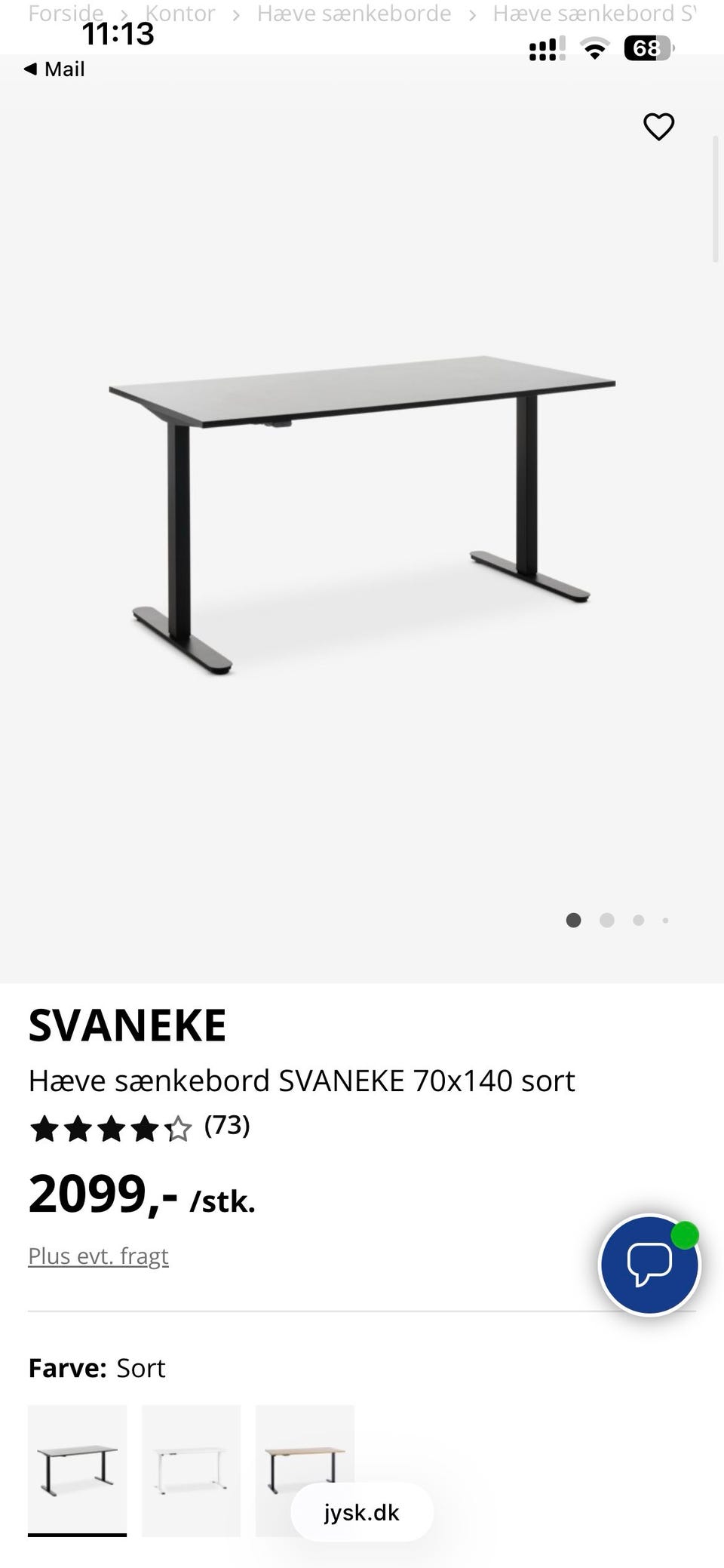Open the jysk.dk address pill
The image size is (724, 1568).
(362, 1512)
